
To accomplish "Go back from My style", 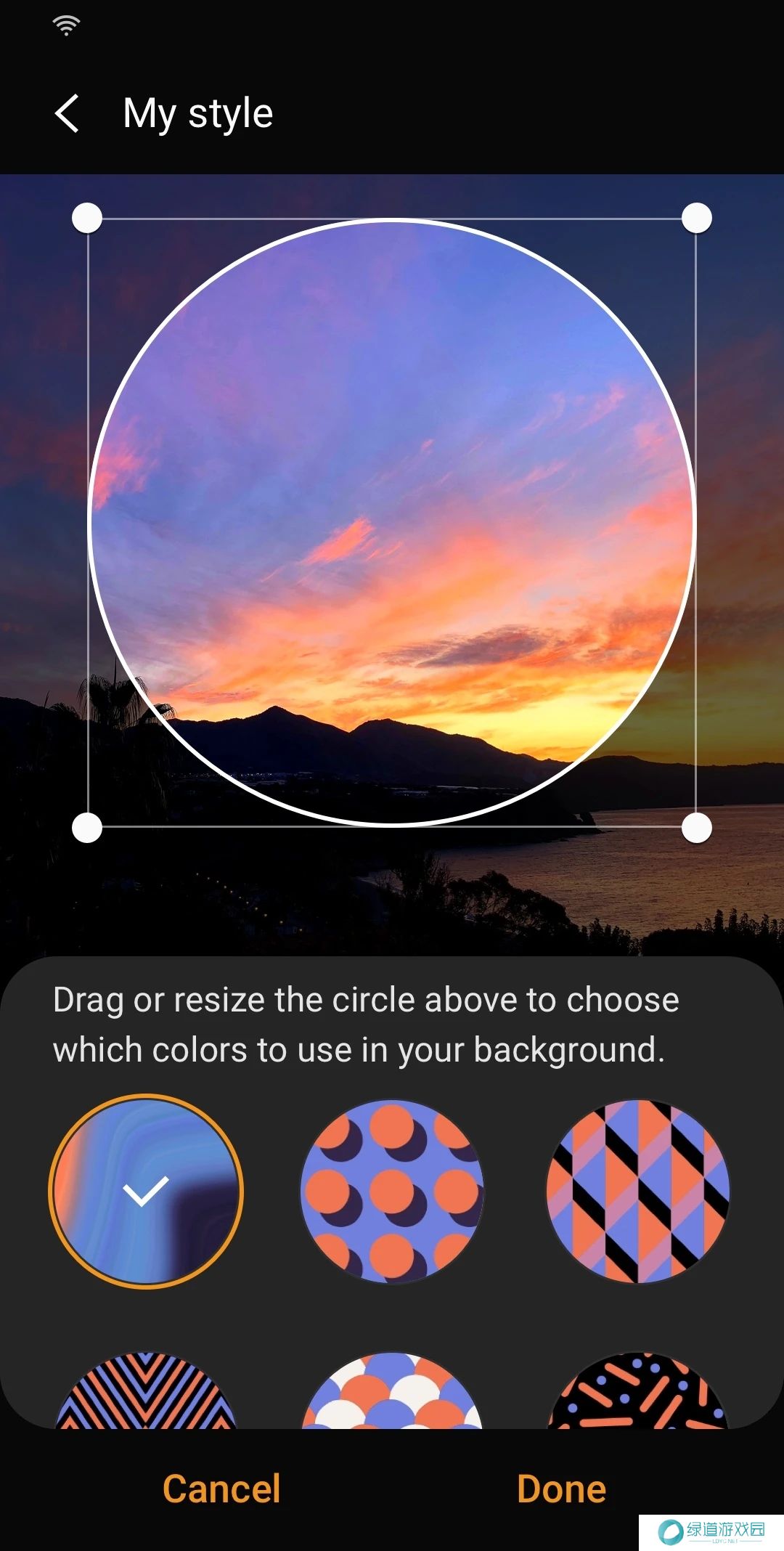I will 67,114.
